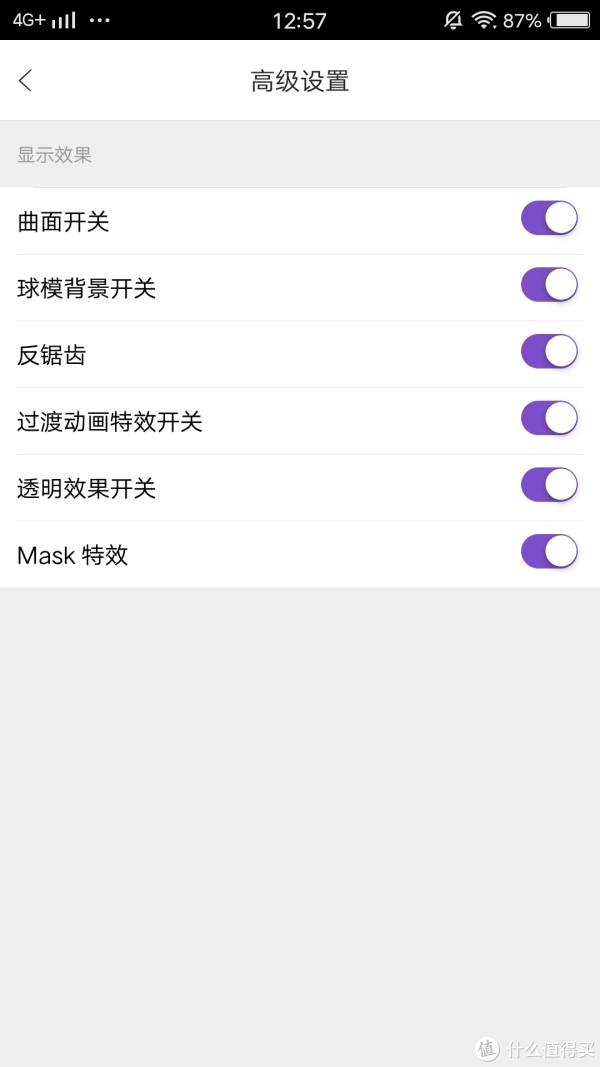Switch off 过渡动画特效开关
Viewport: 600px width, 1067px height.
coord(550,418)
